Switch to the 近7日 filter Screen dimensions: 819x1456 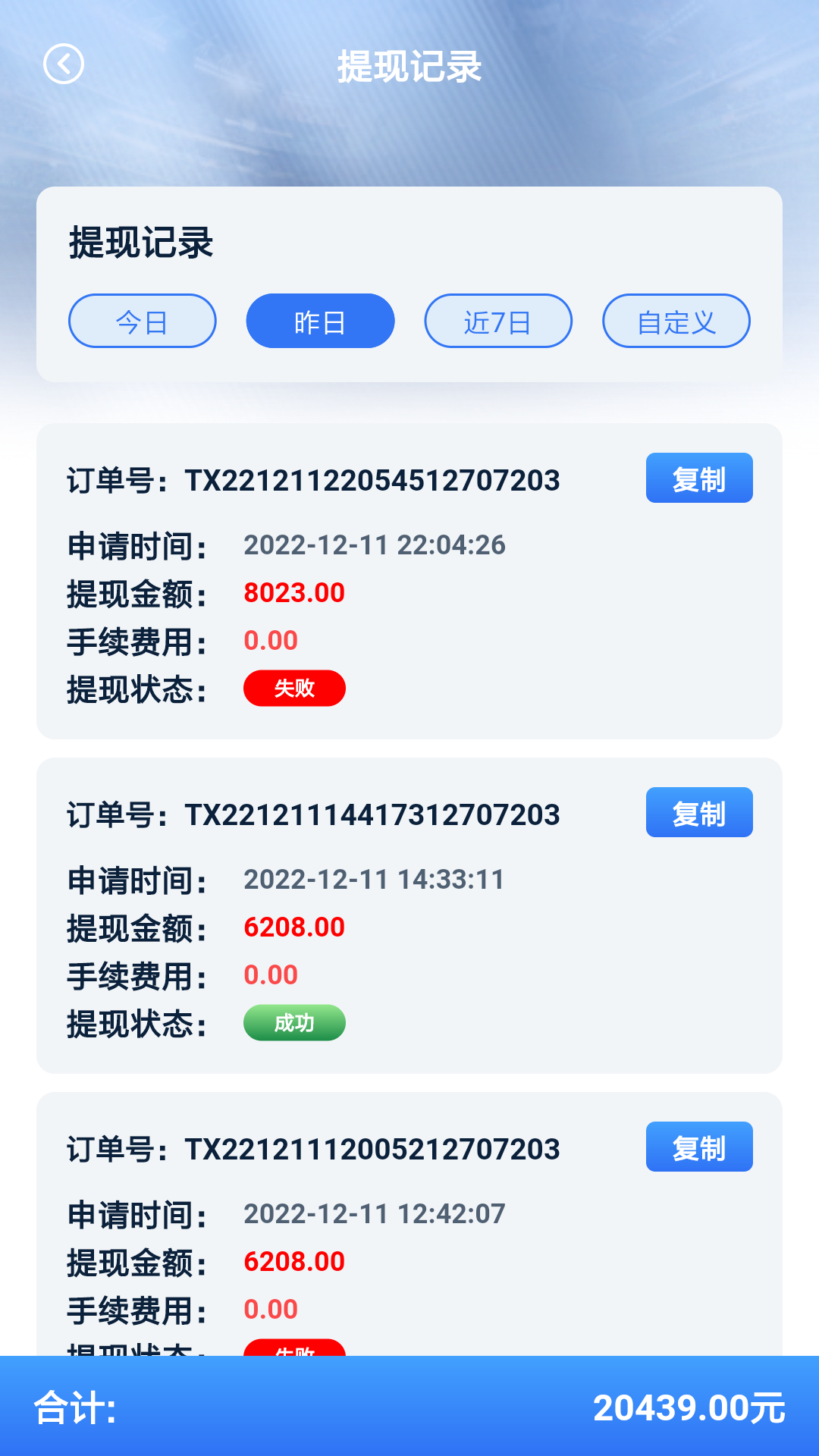(498, 322)
